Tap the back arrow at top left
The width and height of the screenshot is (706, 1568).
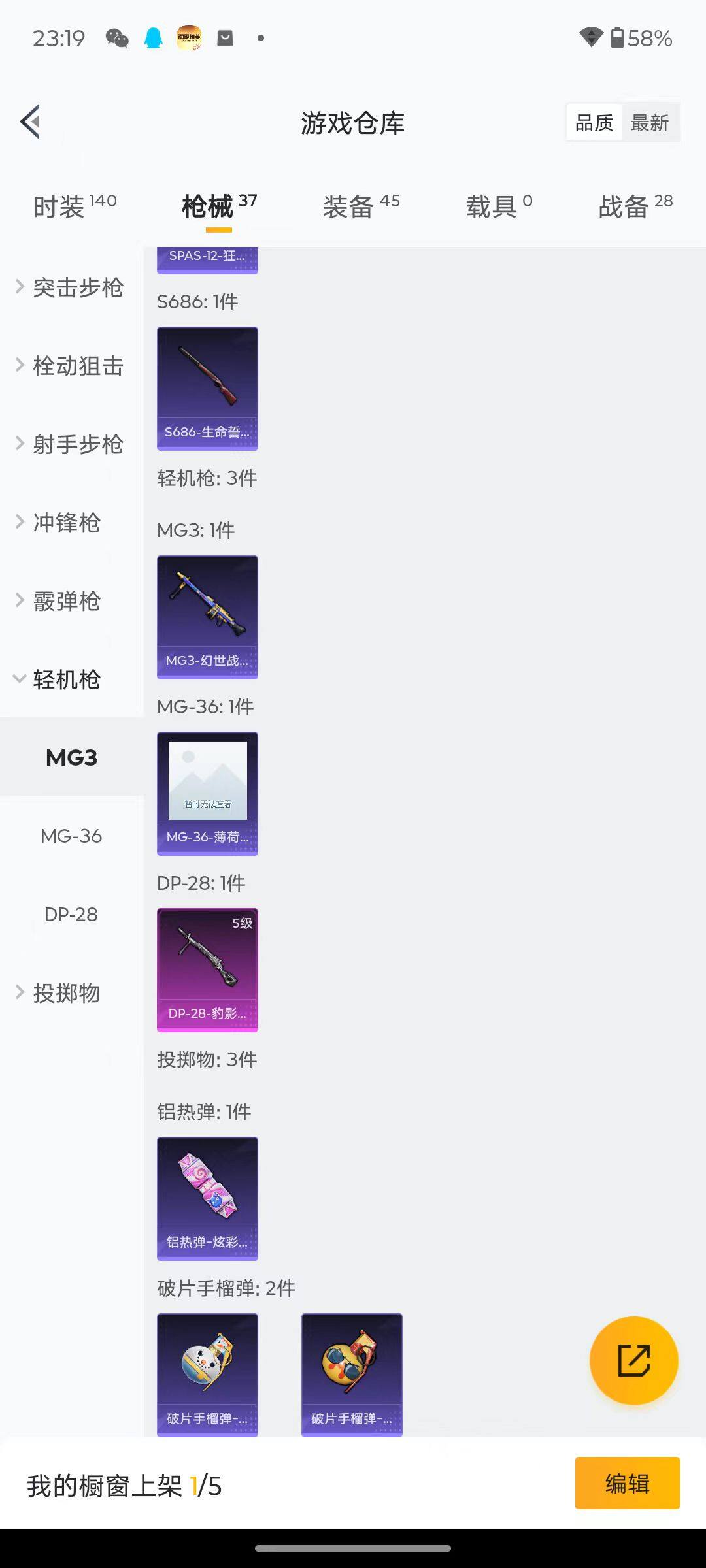[29, 122]
